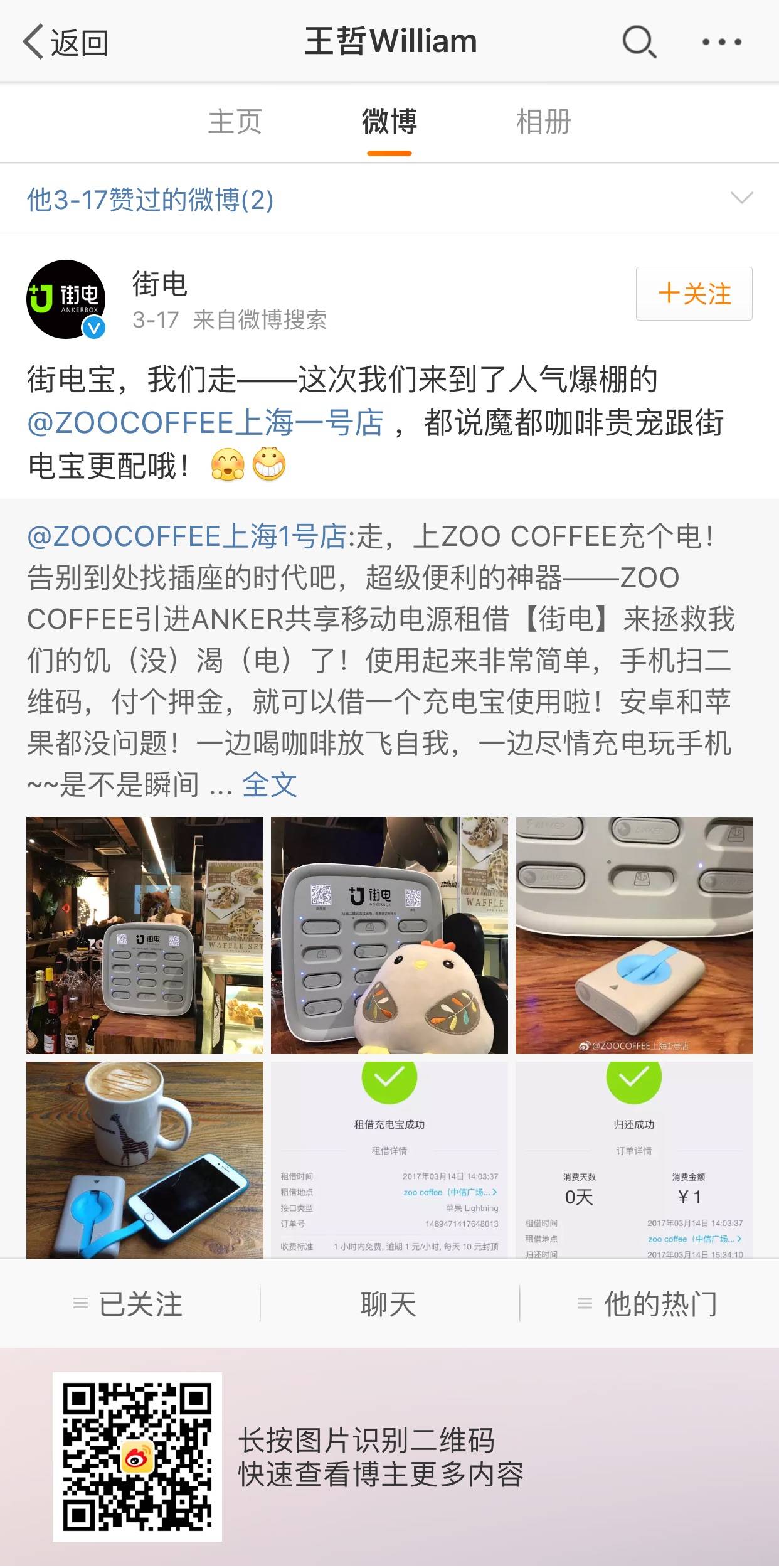Open the @ZOOCOFFEE上海一号店 mention link

pos(205,423)
